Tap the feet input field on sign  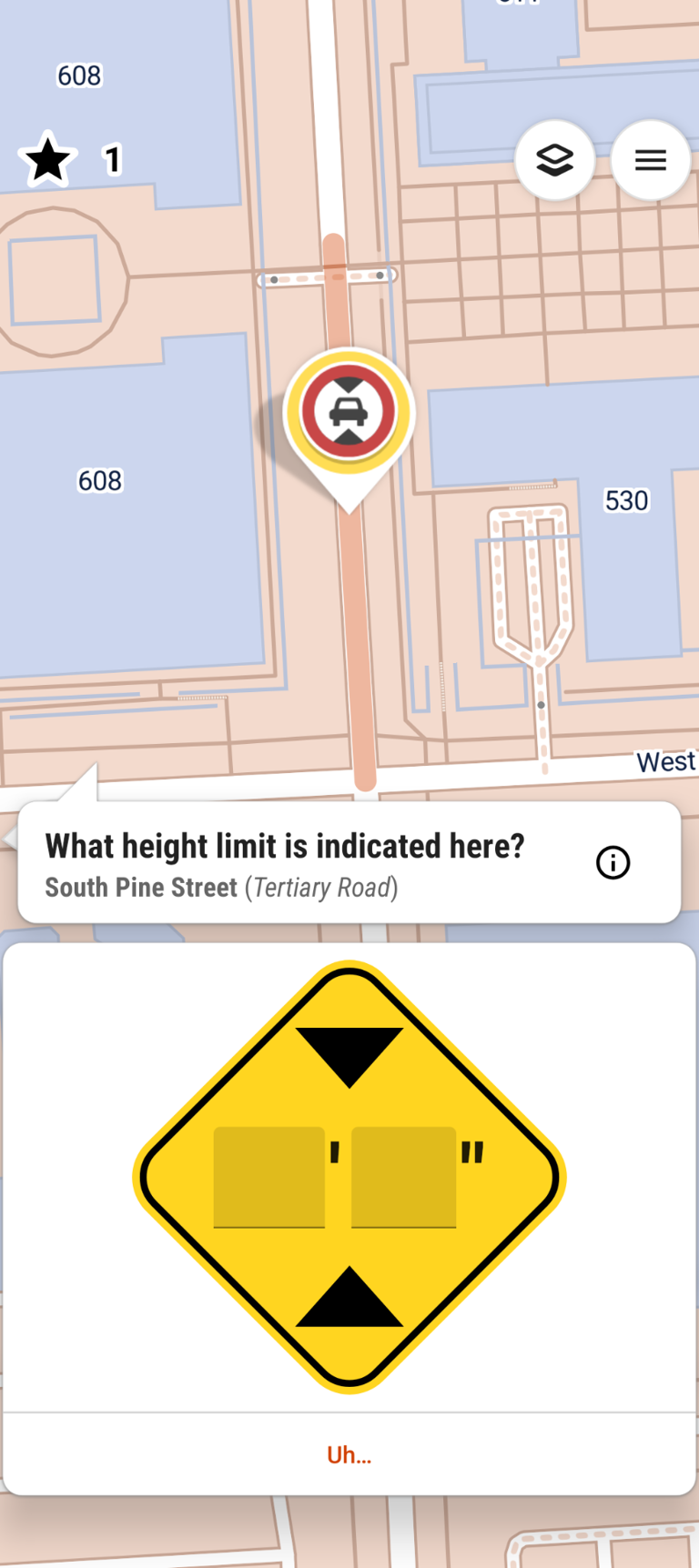tap(268, 1177)
